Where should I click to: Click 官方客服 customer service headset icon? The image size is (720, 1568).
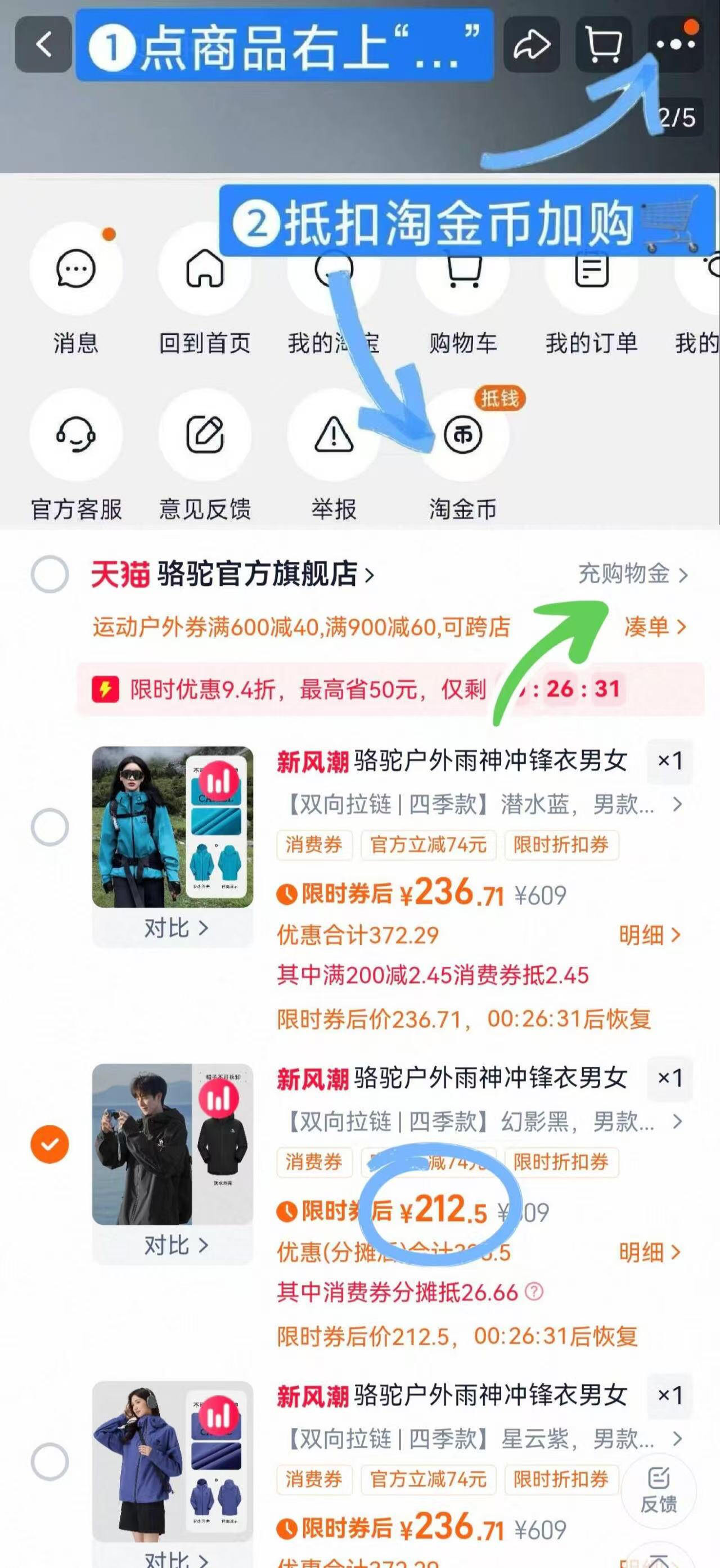(x=76, y=435)
